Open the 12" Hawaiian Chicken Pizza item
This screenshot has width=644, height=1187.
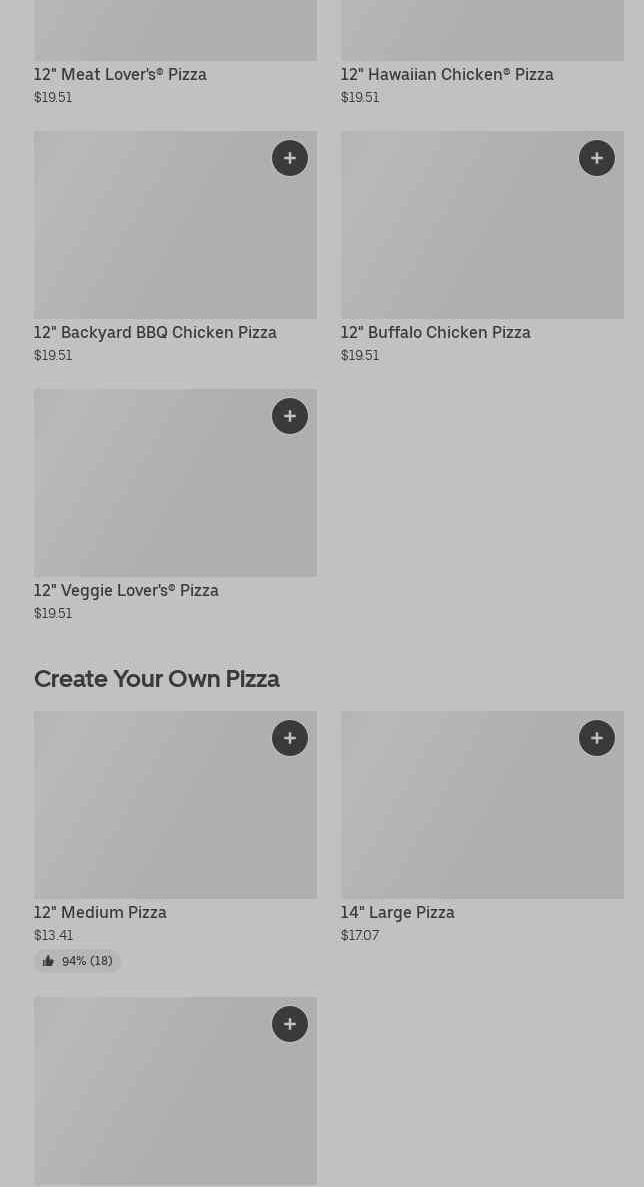[447, 74]
